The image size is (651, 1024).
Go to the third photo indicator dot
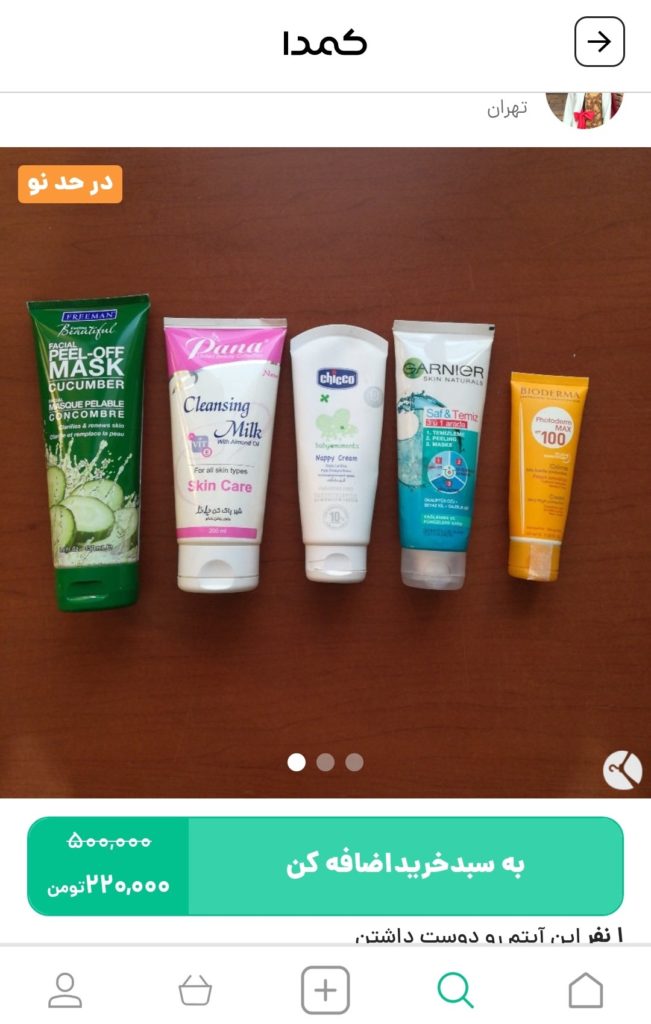pyautogui.click(x=354, y=762)
